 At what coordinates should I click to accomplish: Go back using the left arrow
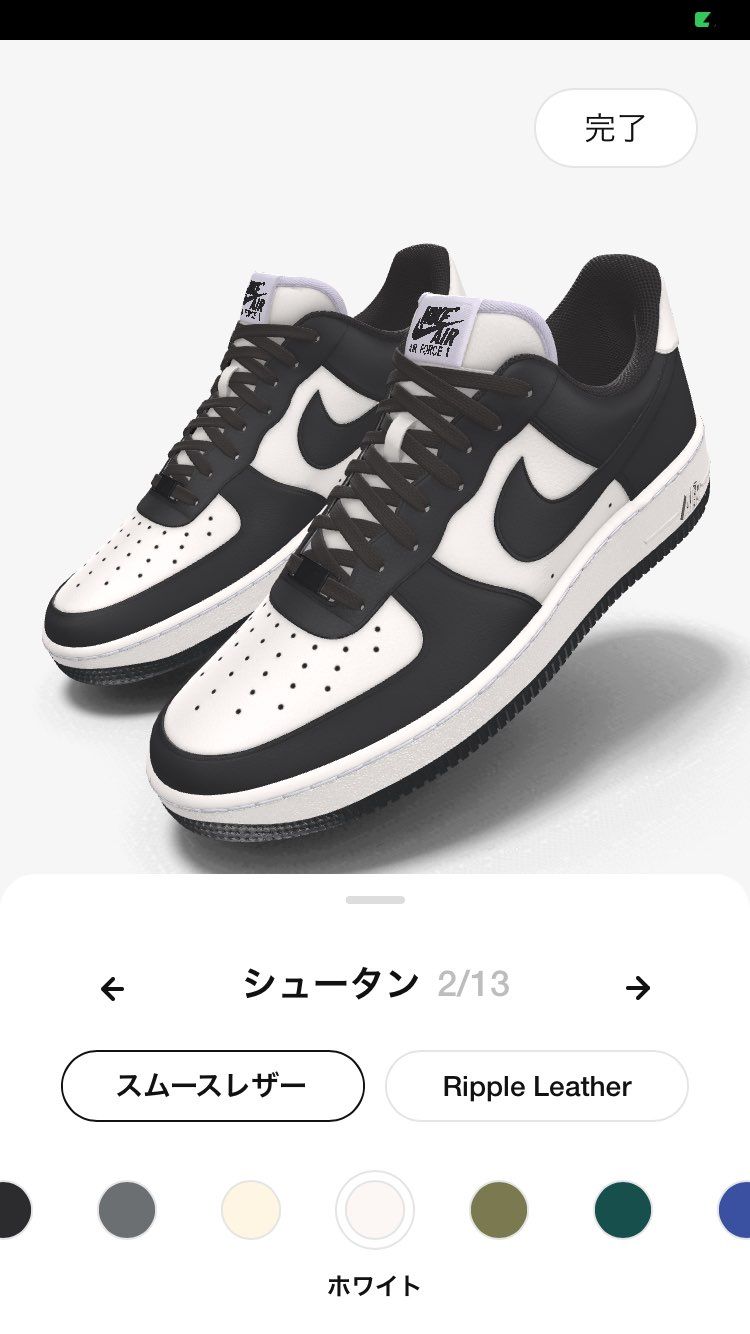click(x=111, y=987)
